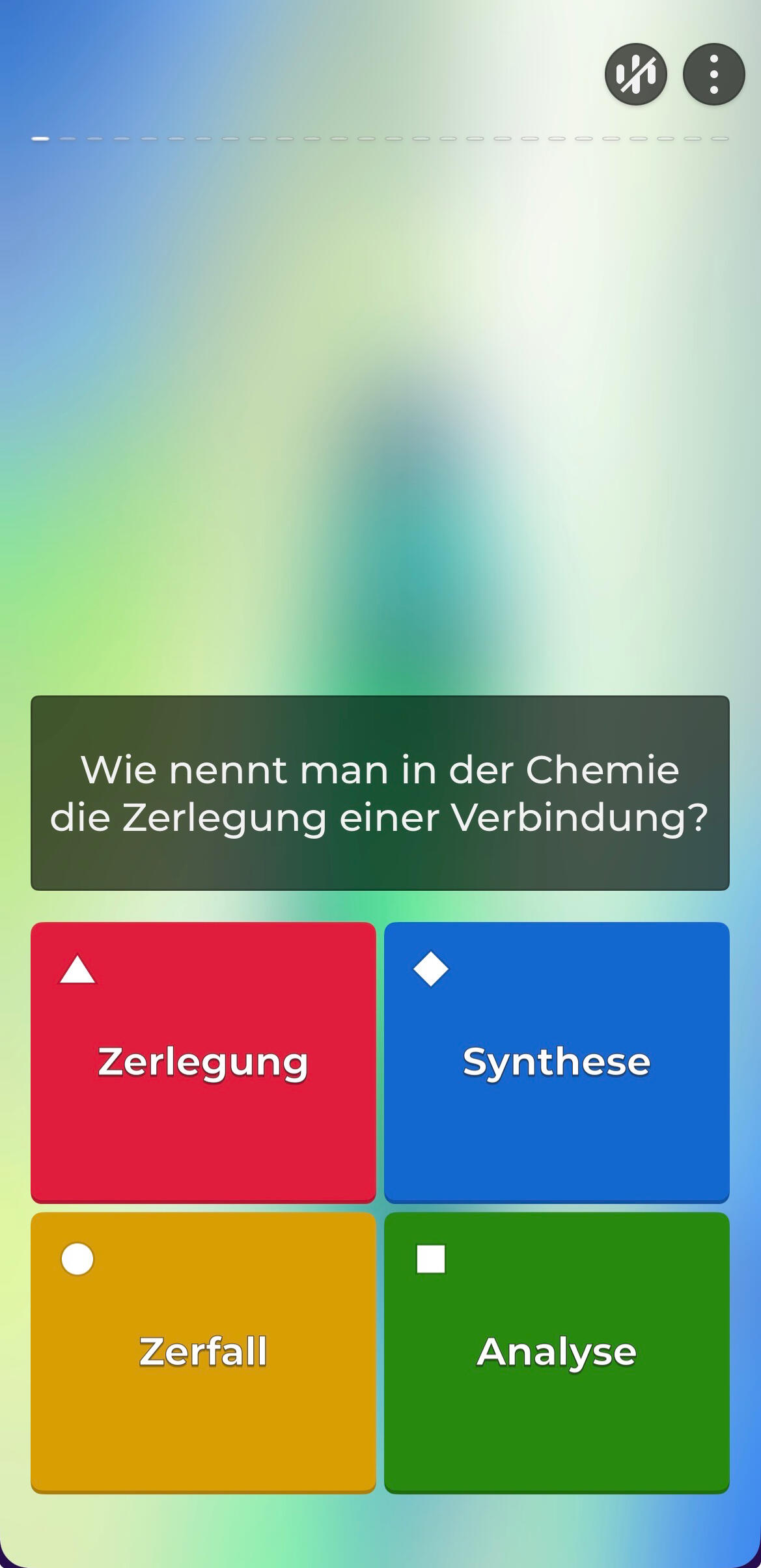Pick the Zerfall answer tile
Viewport: 761px width, 1568px height.
click(203, 1352)
